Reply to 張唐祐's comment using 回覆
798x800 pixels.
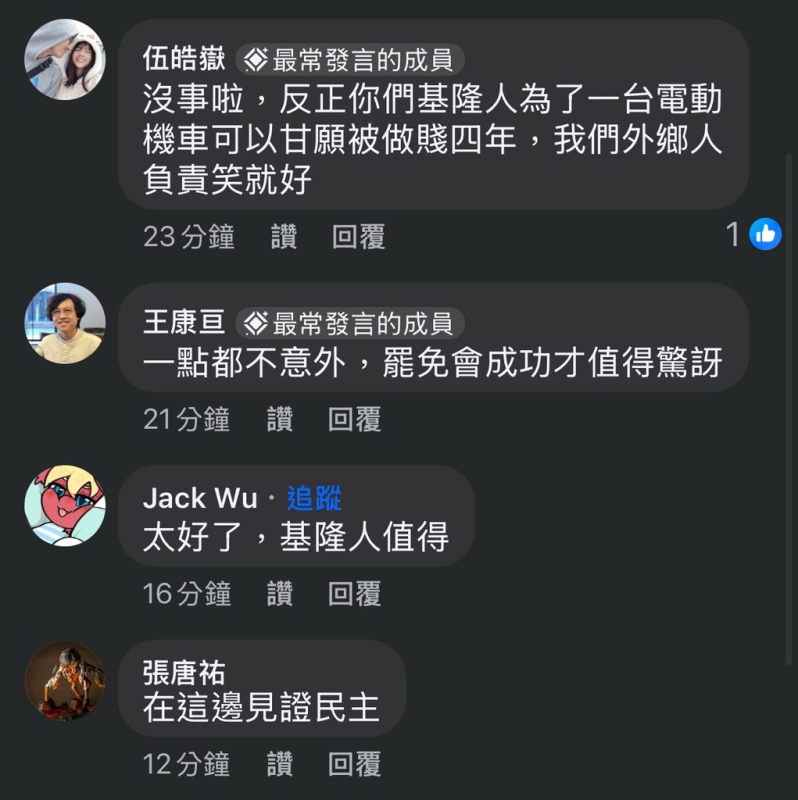(356, 763)
